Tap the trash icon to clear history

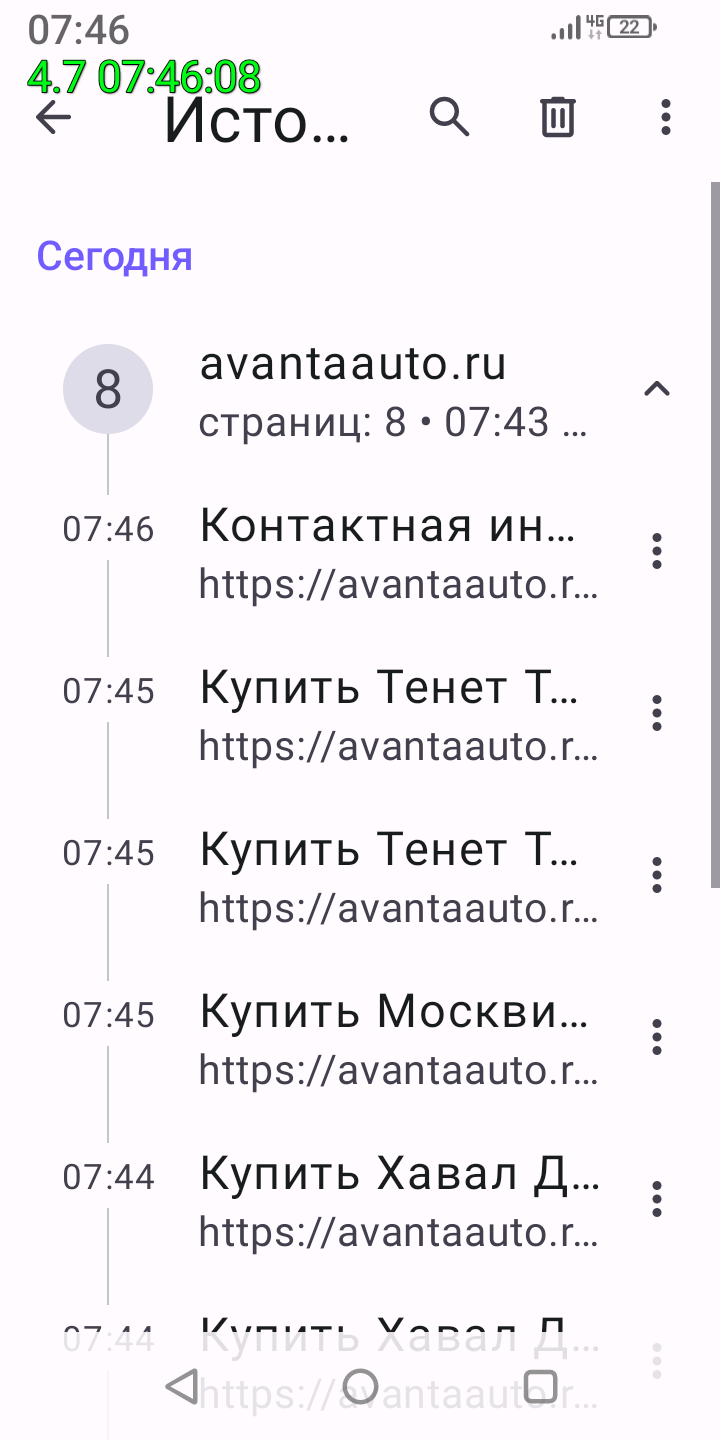pyautogui.click(x=557, y=118)
